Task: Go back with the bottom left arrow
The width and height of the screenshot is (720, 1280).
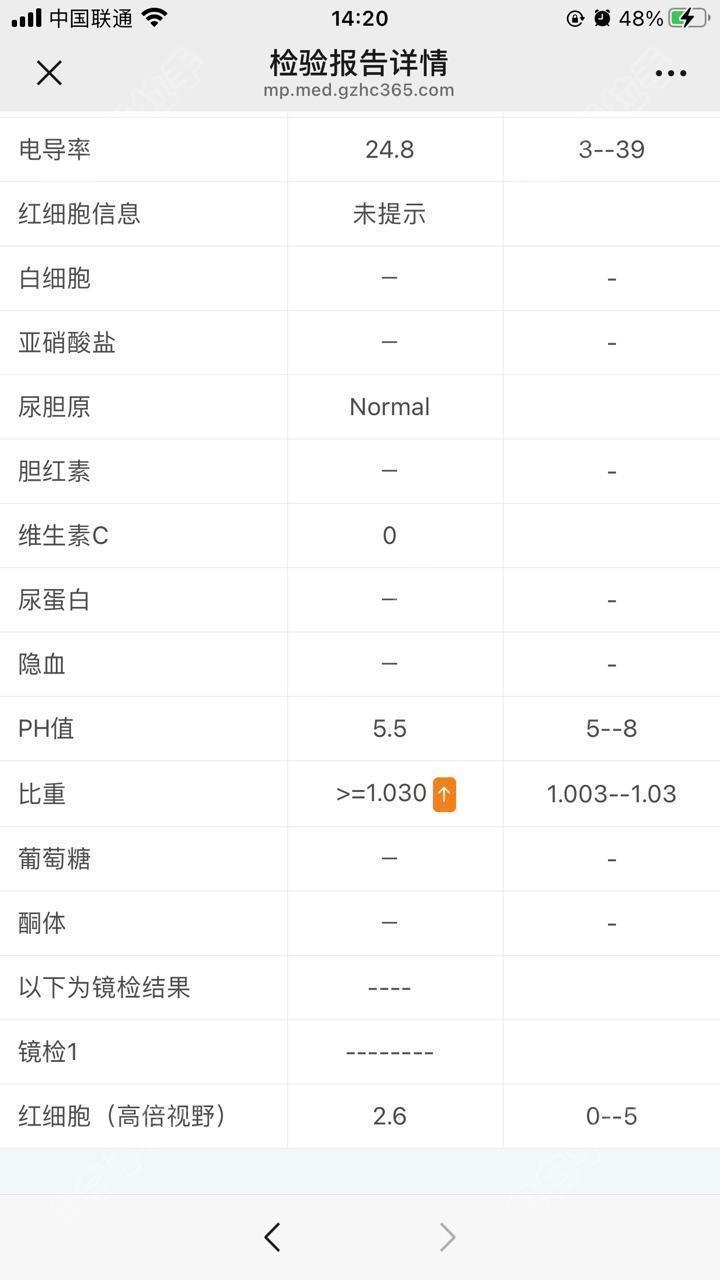Action: click(272, 1237)
